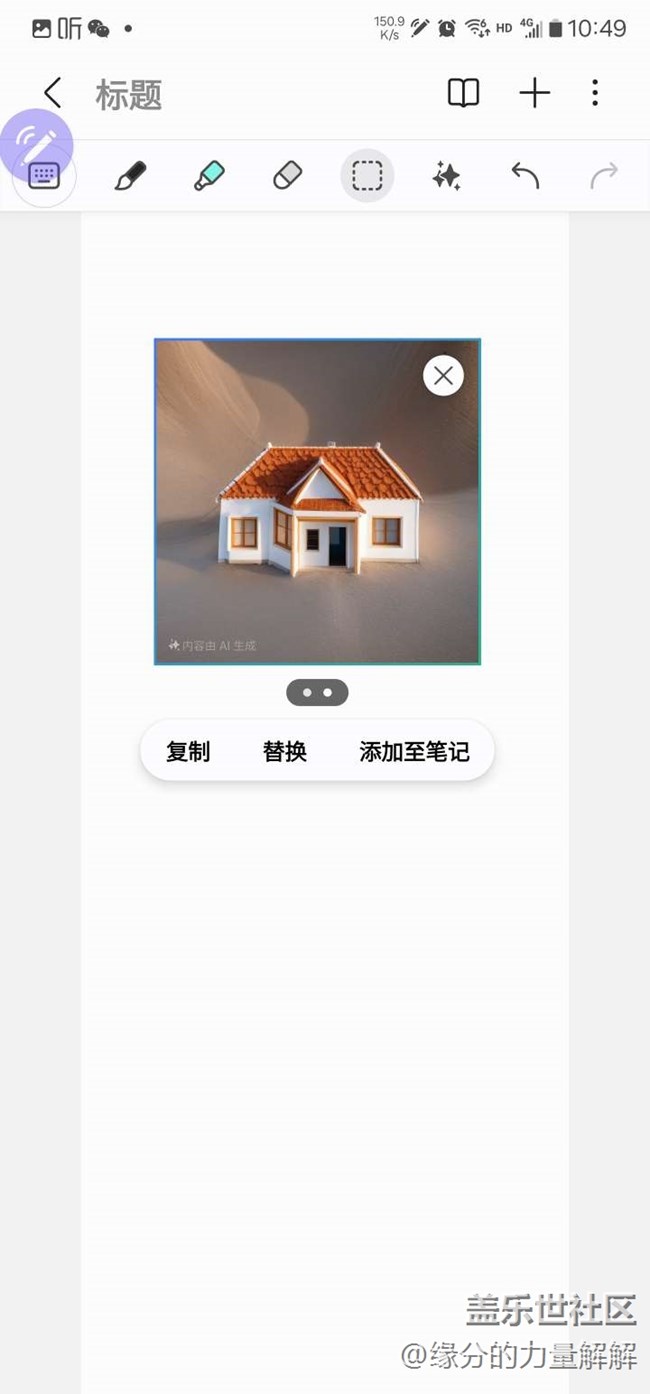Select the highlighter tool

point(209,177)
